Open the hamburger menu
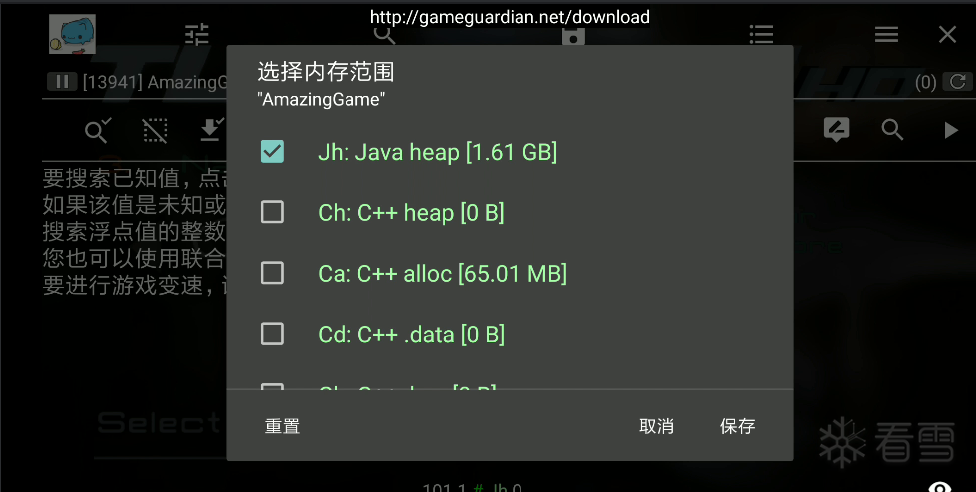 click(x=886, y=35)
